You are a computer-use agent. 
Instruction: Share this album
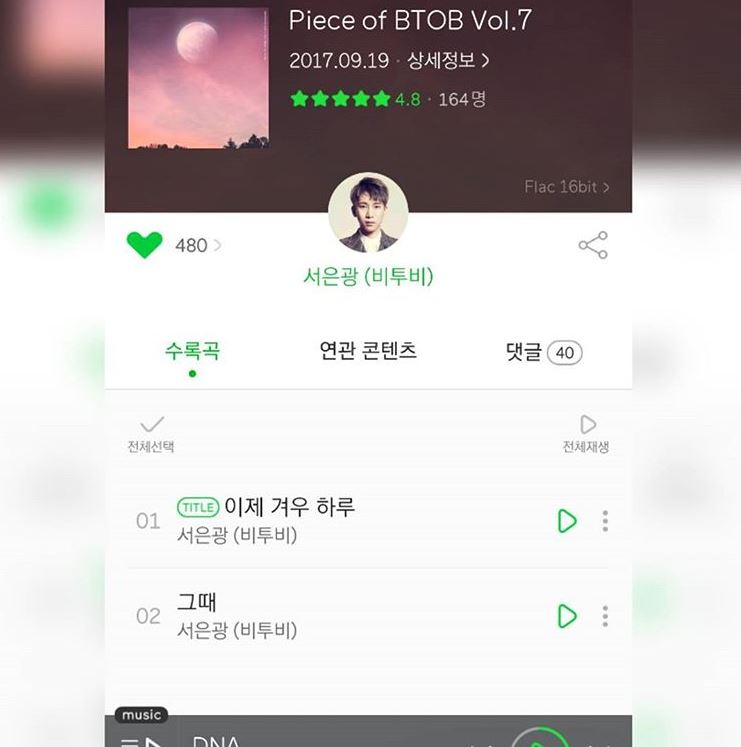(593, 245)
